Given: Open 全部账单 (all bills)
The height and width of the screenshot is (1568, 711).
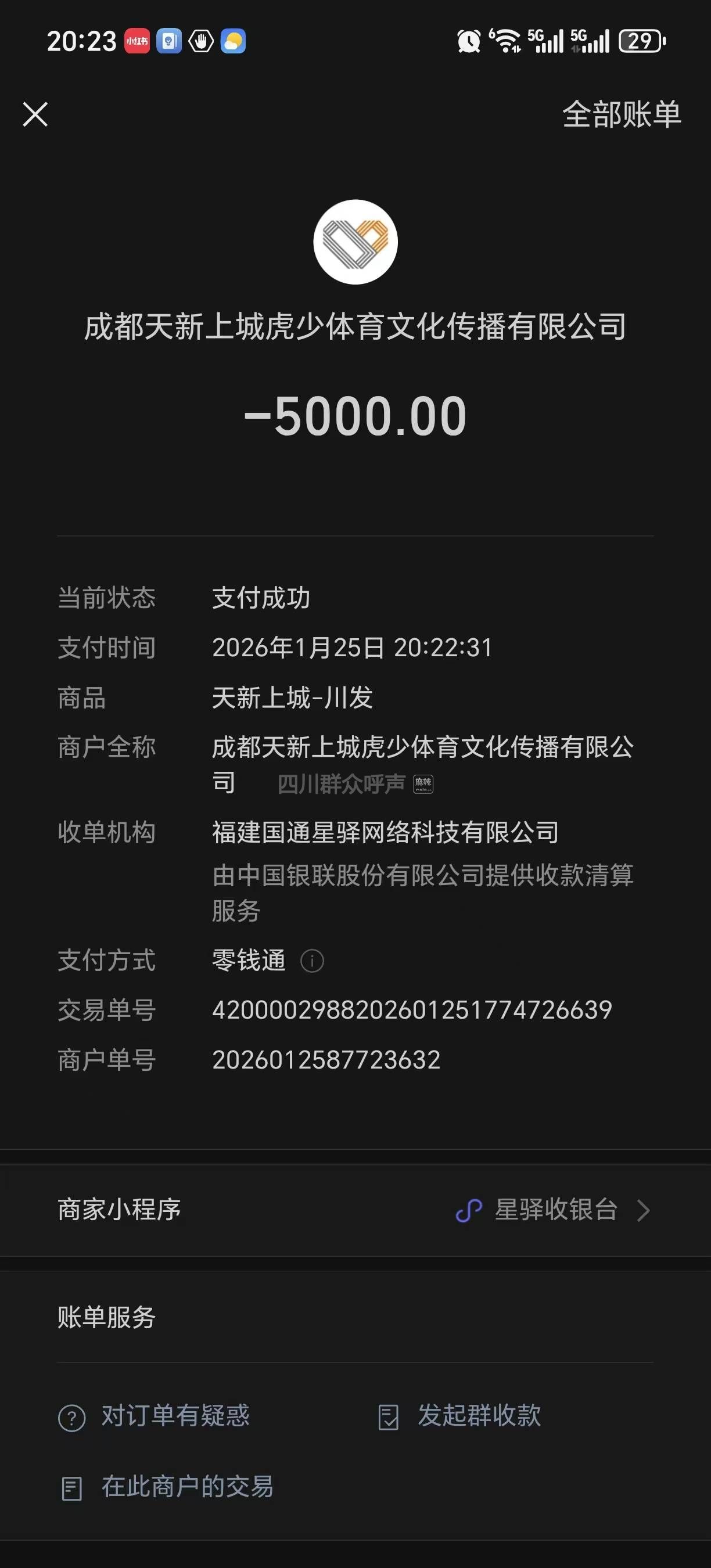Looking at the screenshot, I should (621, 114).
